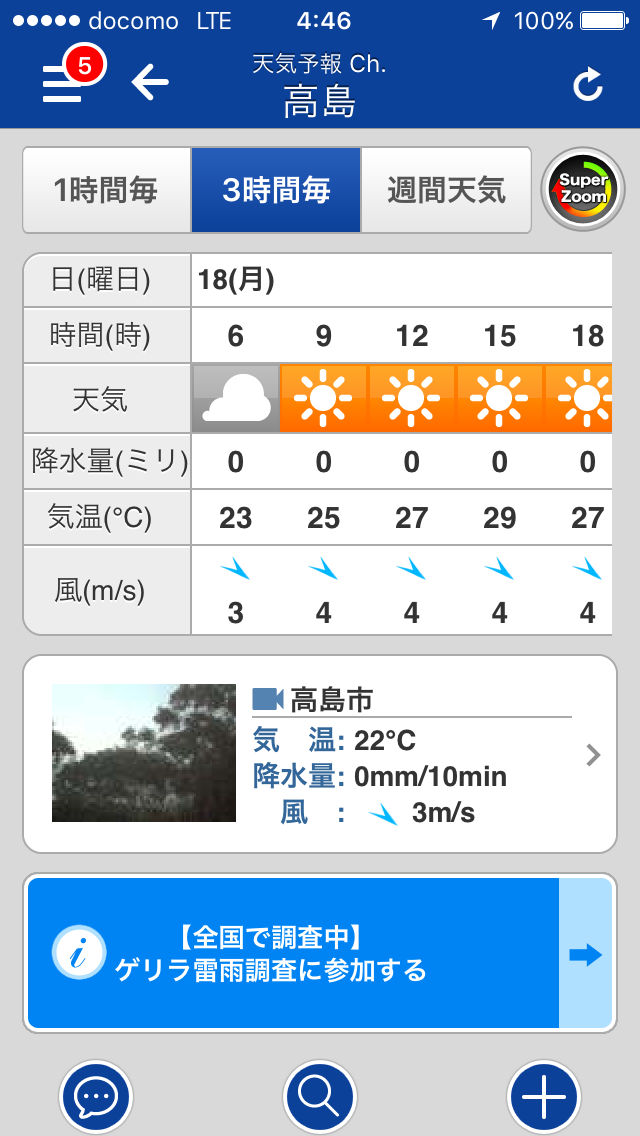Join the ゲリラ雷雨調査 survey banner

(x=319, y=954)
